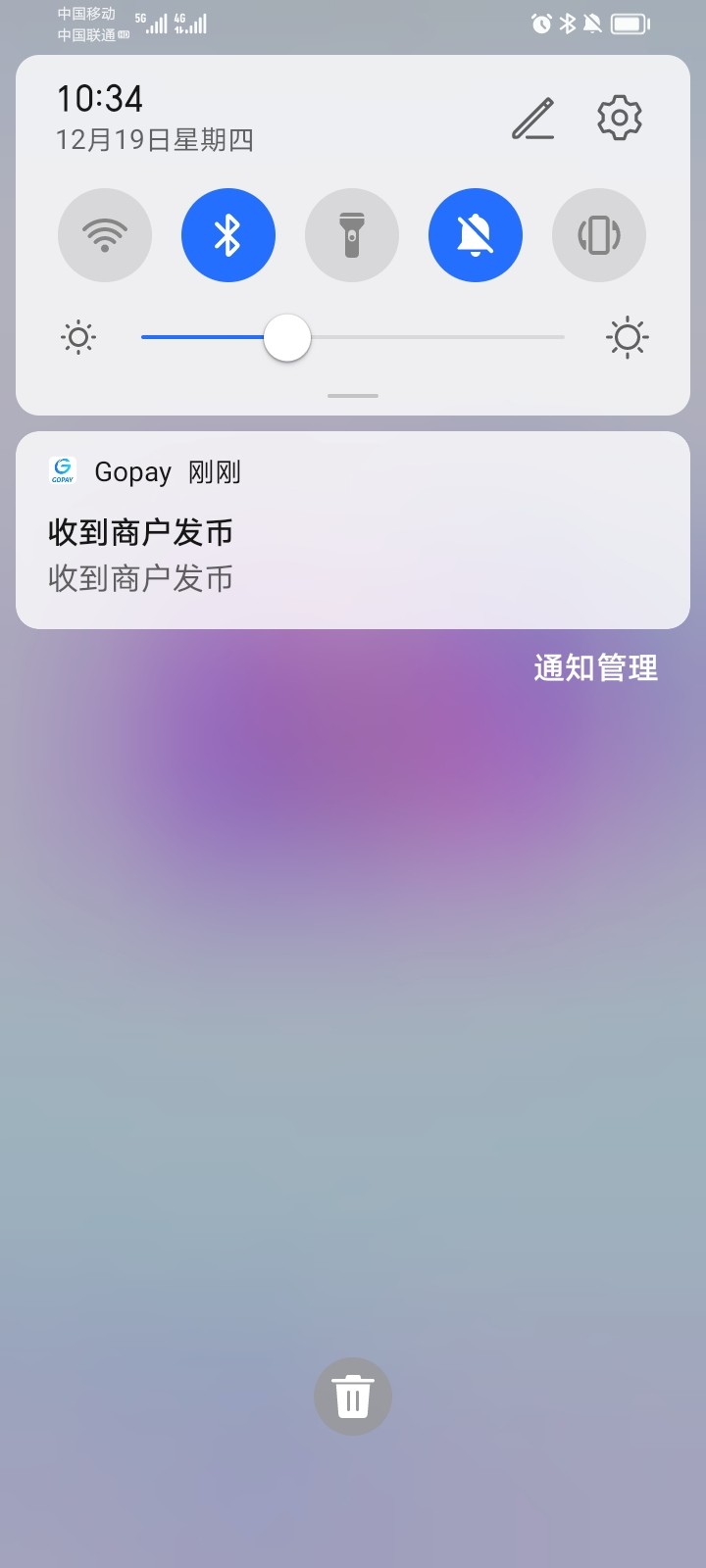This screenshot has width=706, height=1568.
Task: Open system settings gear
Action: pyautogui.click(x=620, y=118)
